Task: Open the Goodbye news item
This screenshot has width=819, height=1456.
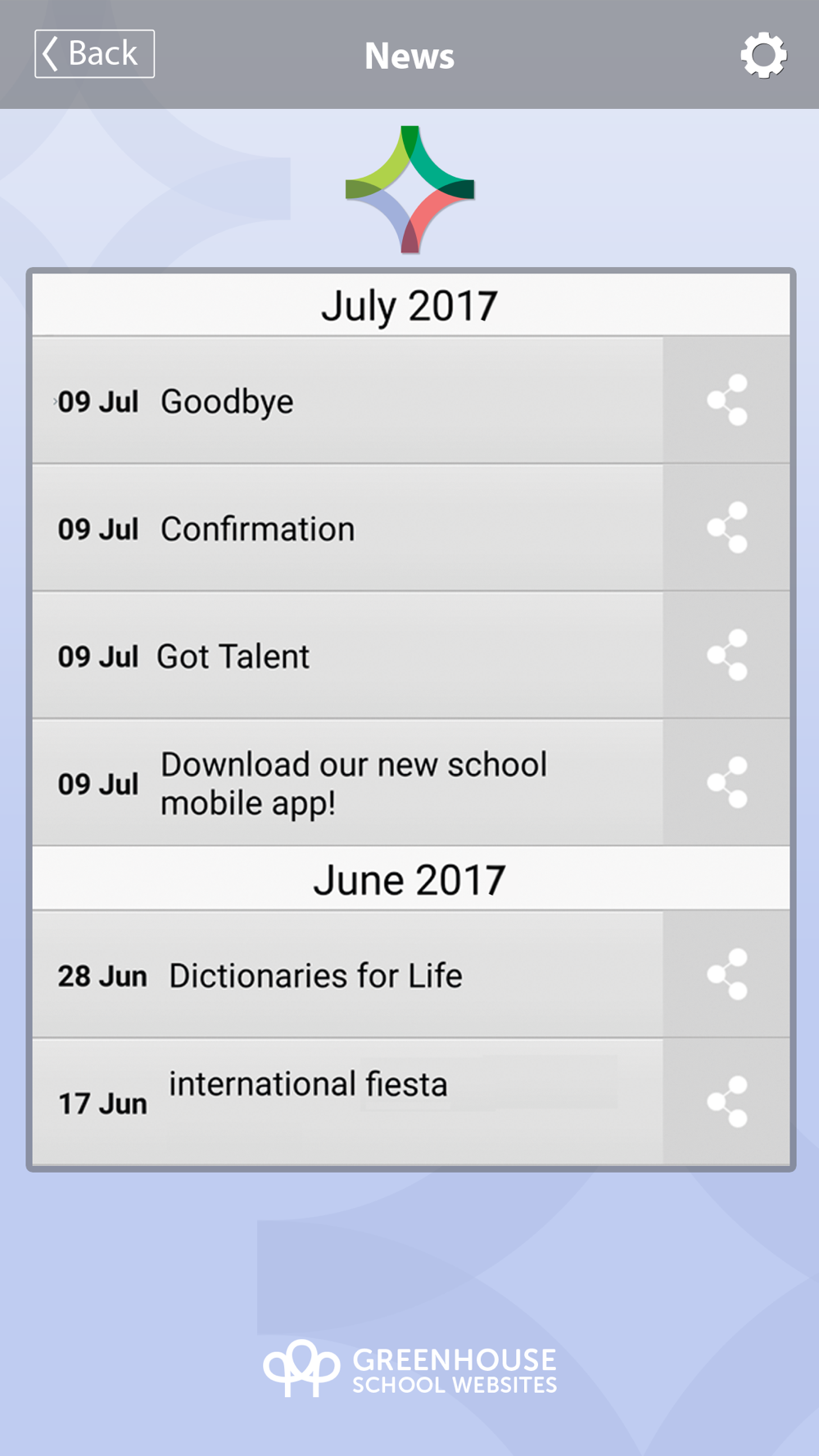Action: (347, 400)
